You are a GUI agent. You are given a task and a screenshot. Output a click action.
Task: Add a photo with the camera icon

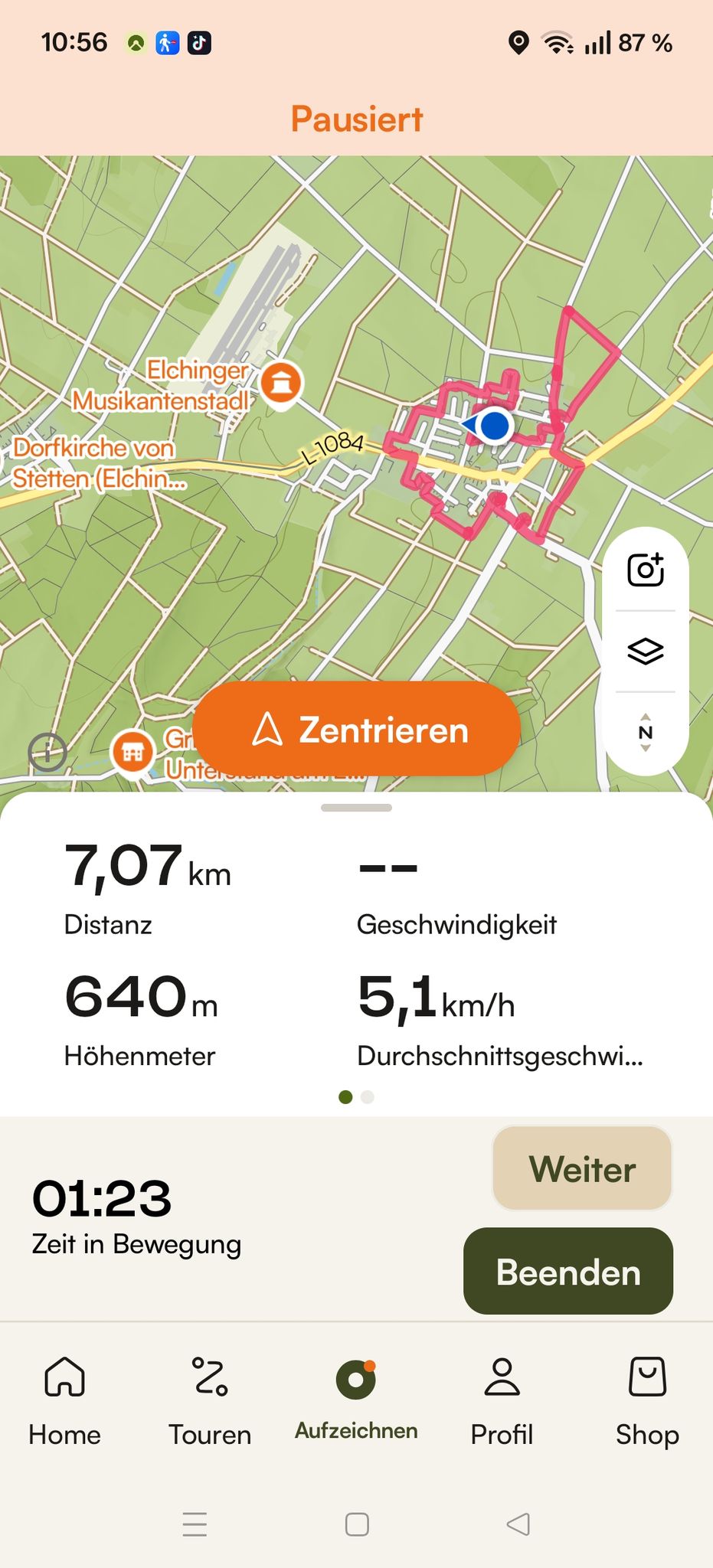click(x=646, y=570)
